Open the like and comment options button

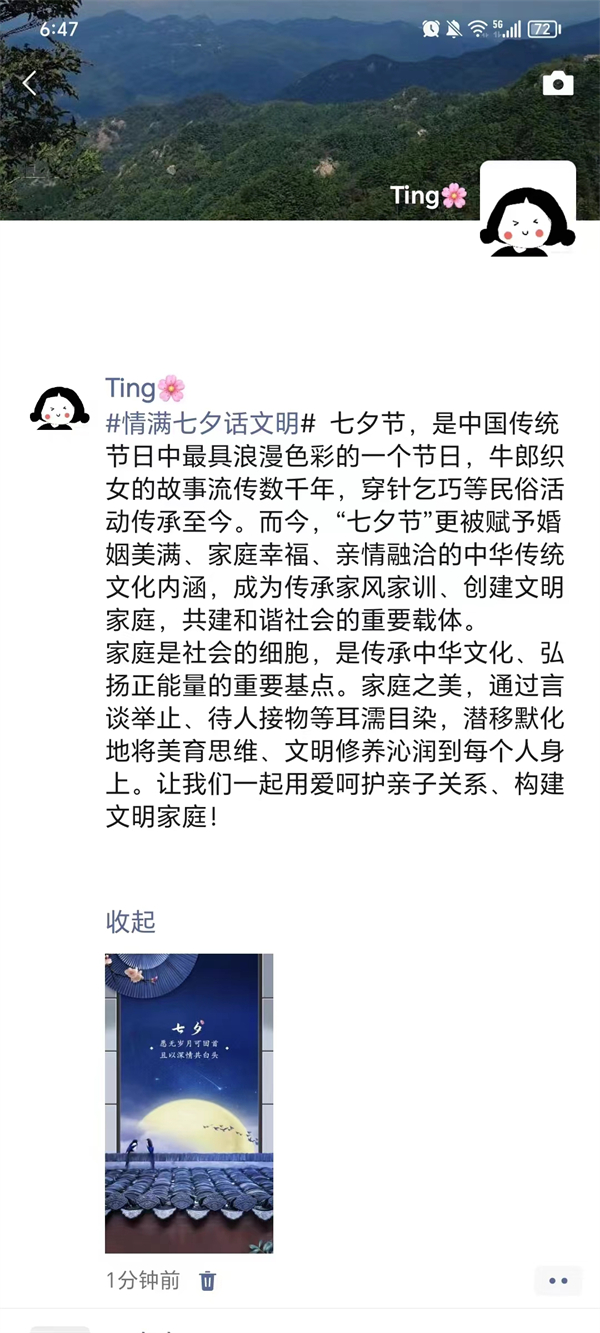(558, 1280)
